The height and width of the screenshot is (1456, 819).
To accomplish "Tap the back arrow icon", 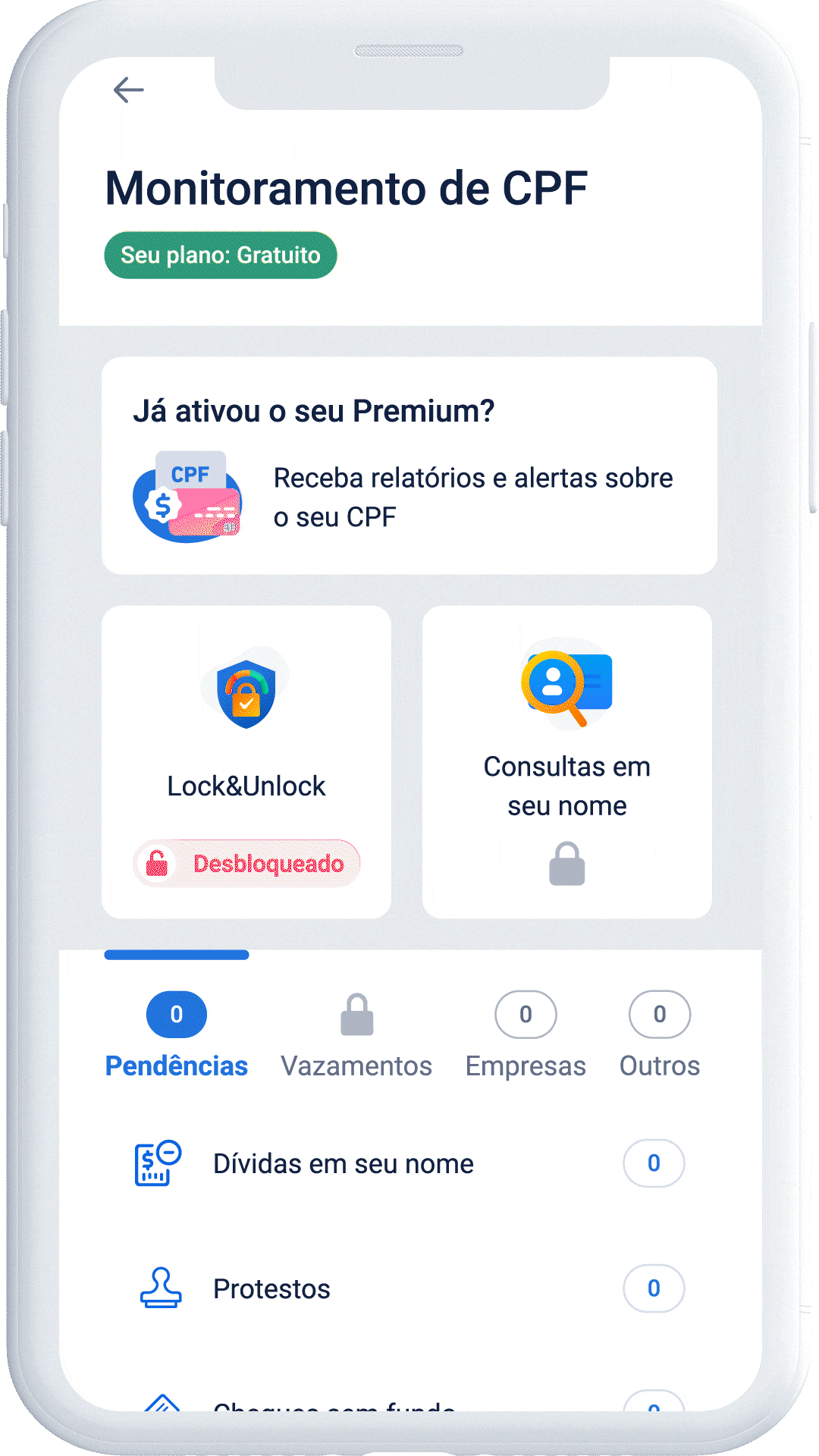I will tap(129, 89).
